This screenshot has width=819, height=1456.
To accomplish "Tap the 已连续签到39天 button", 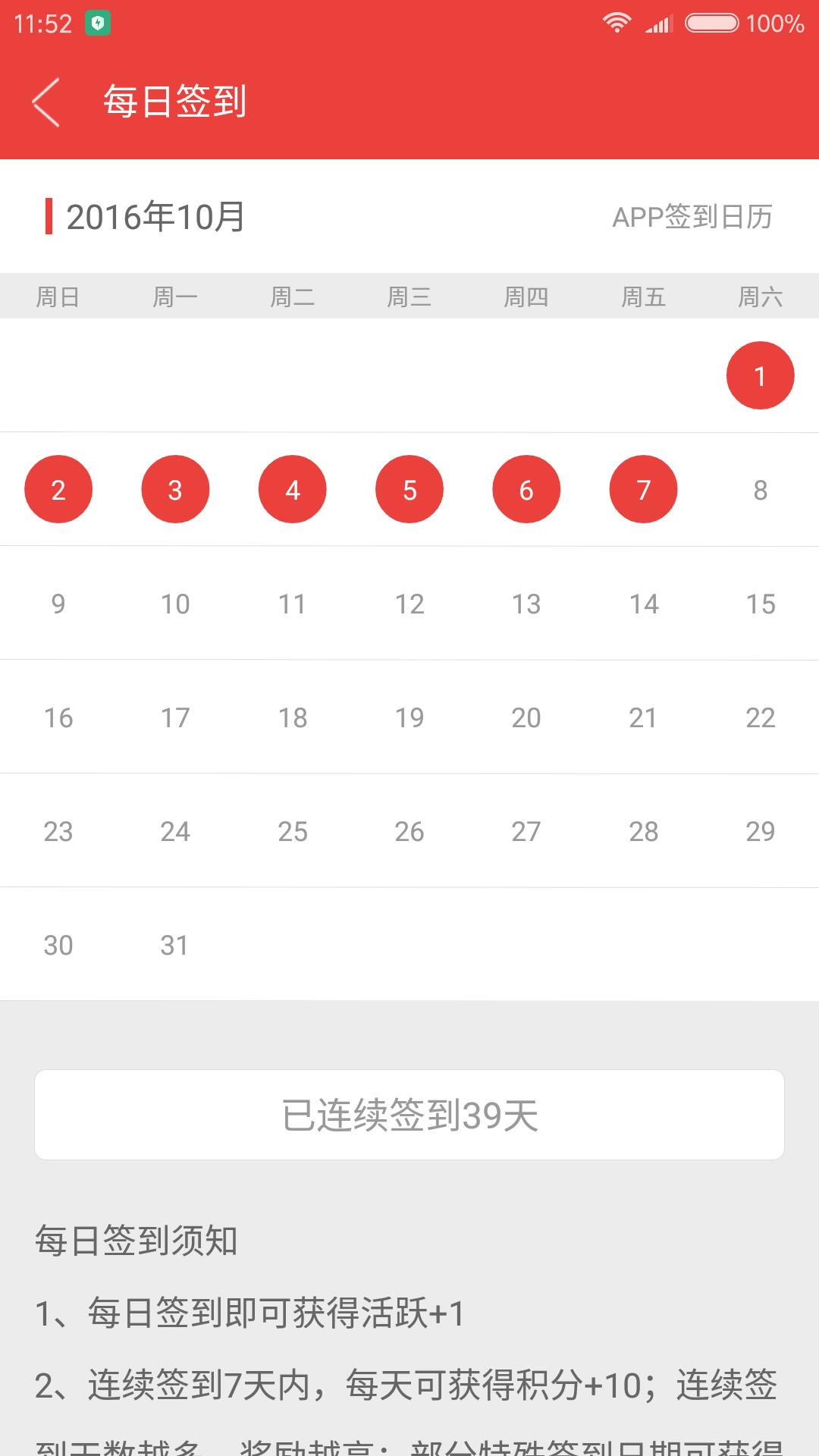I will tap(409, 1115).
